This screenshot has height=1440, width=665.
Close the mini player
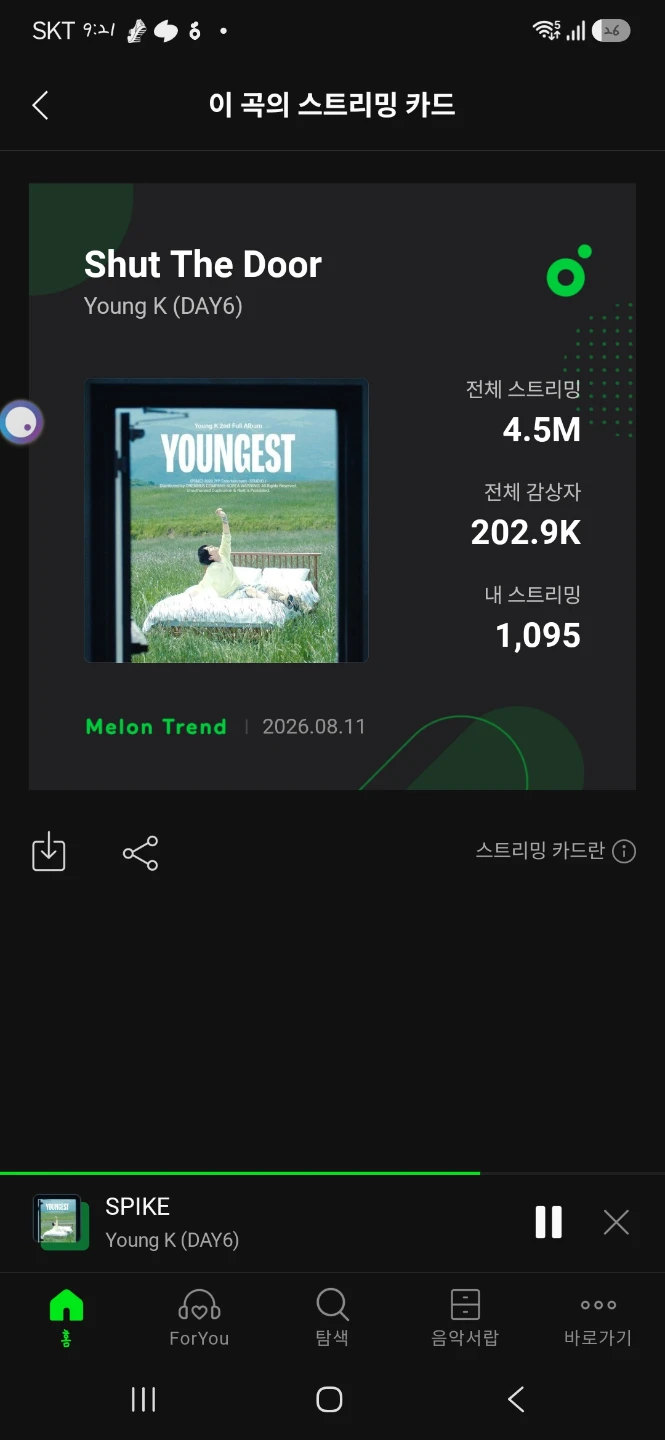click(616, 1222)
